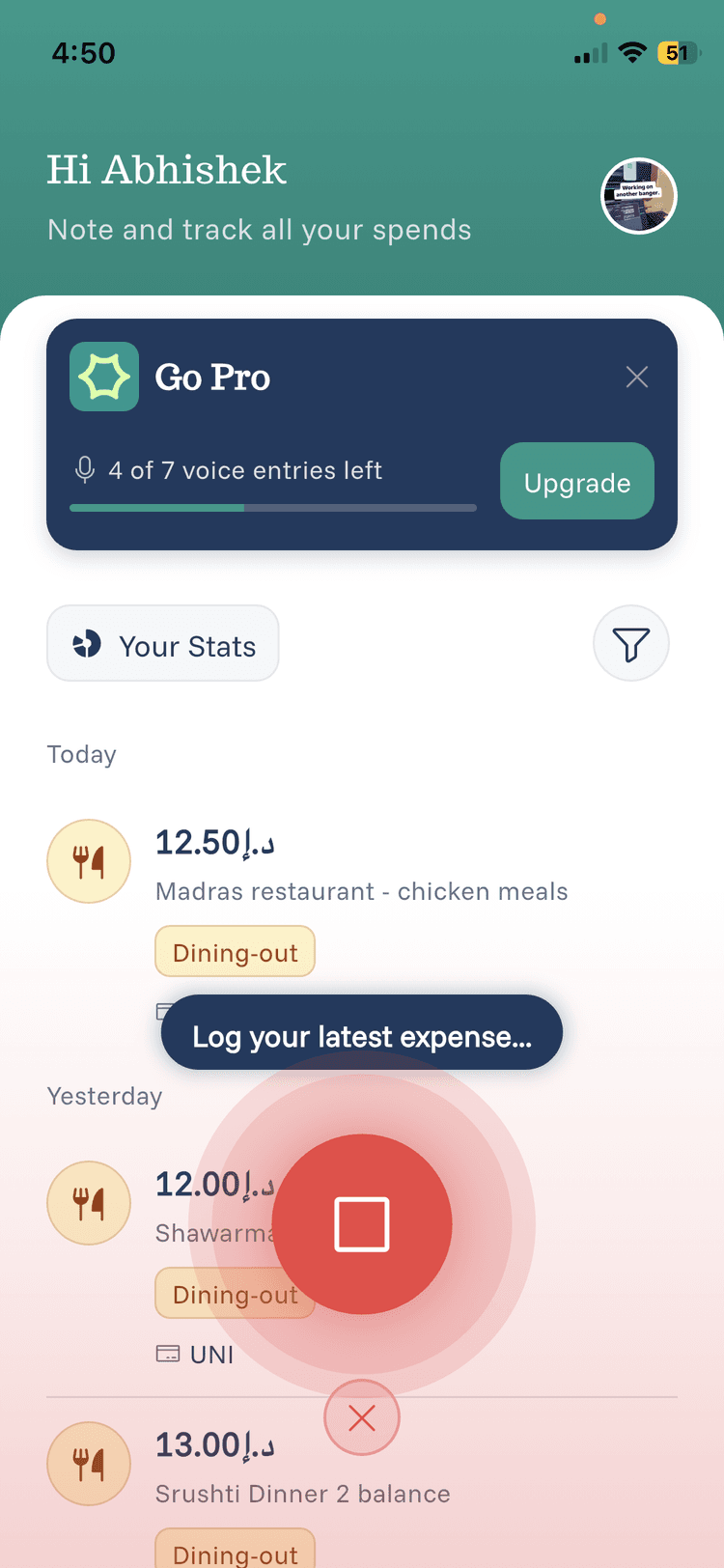Tap the star badge icon on the Go Pro banner
The width and height of the screenshot is (724, 1568).
point(103,377)
